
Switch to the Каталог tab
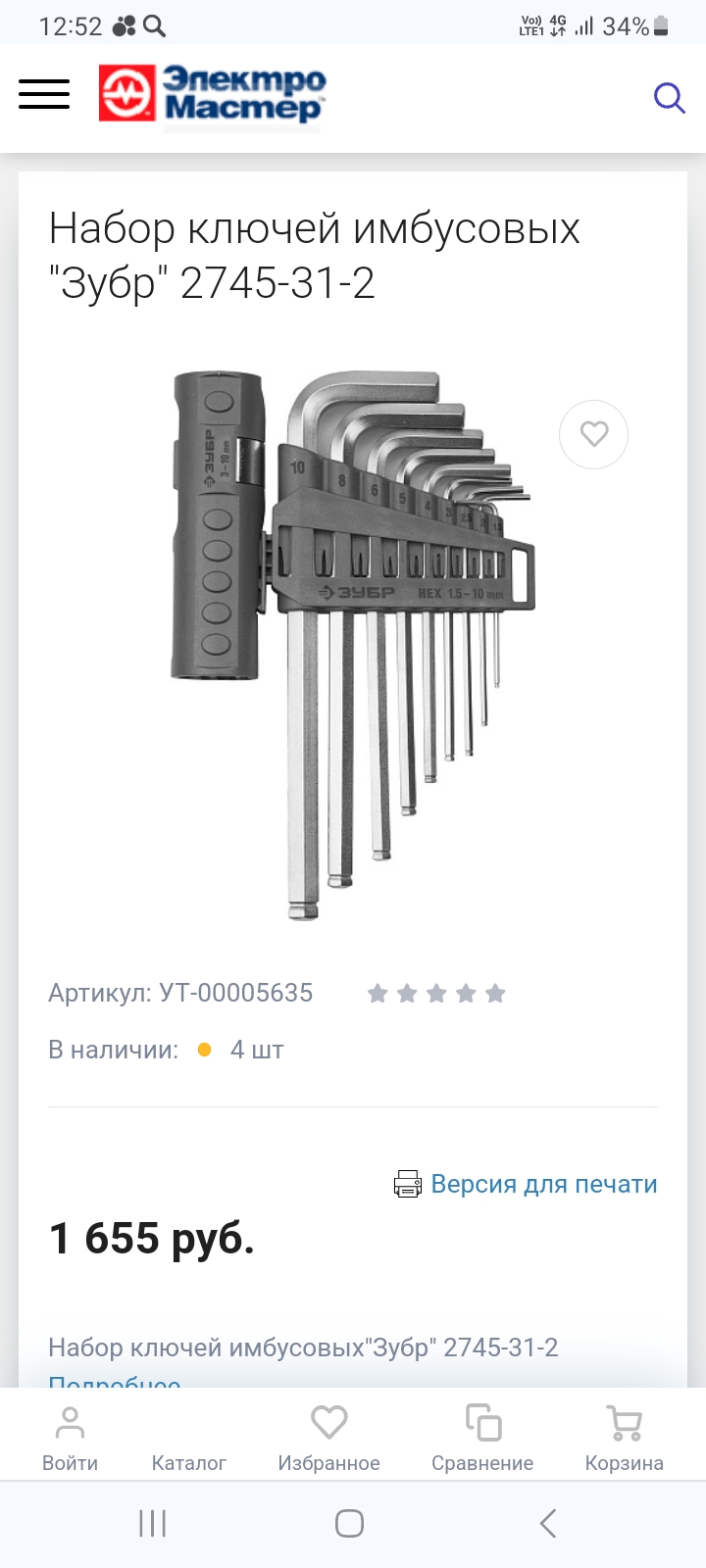tap(188, 1437)
